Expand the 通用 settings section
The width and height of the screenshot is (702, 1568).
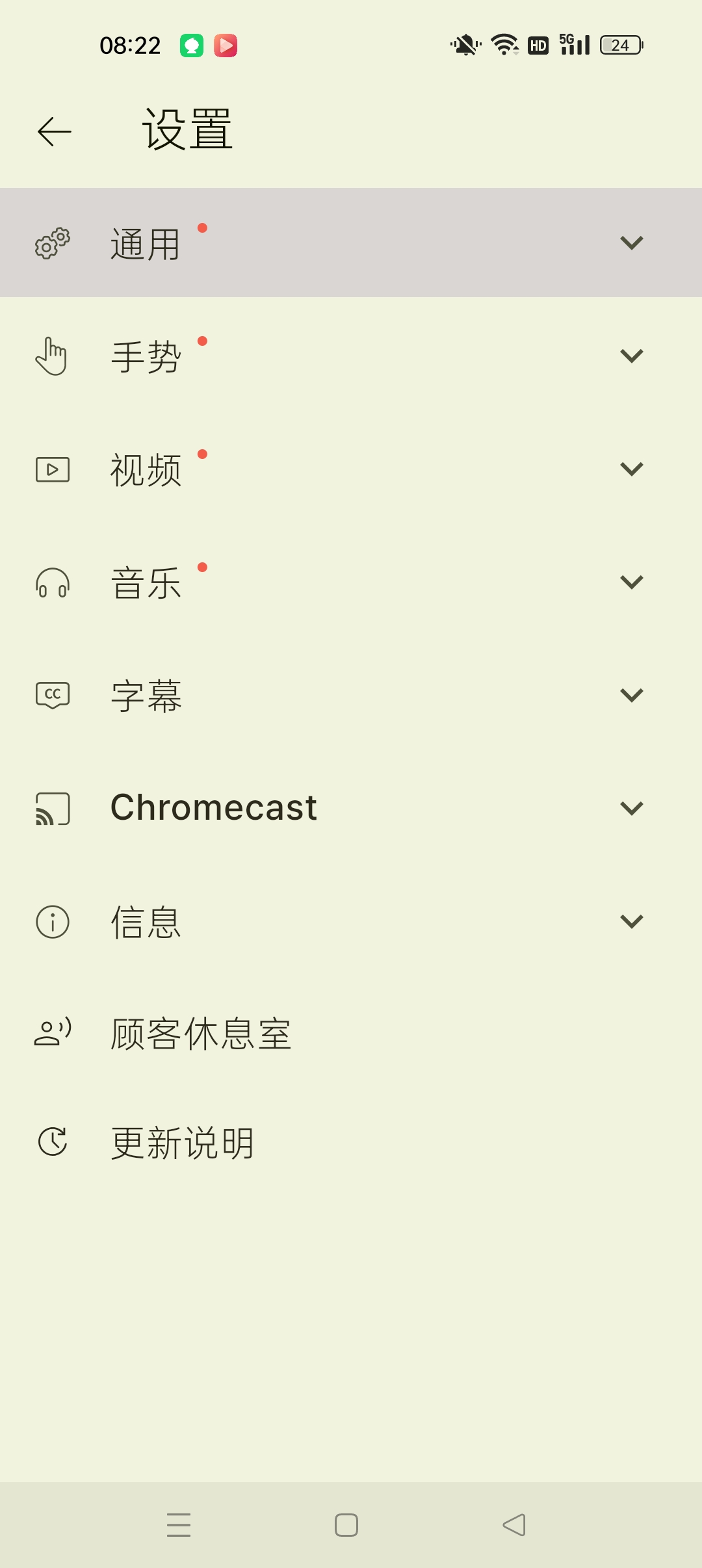click(351, 242)
